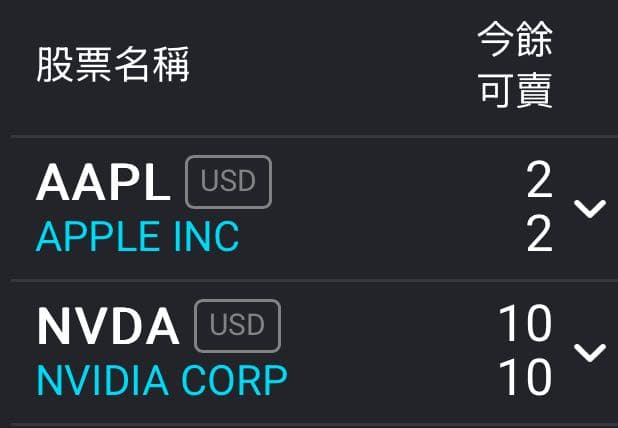The width and height of the screenshot is (618, 428).
Task: Open the NVDA Nvidia Corp holding
Action: 160,352
